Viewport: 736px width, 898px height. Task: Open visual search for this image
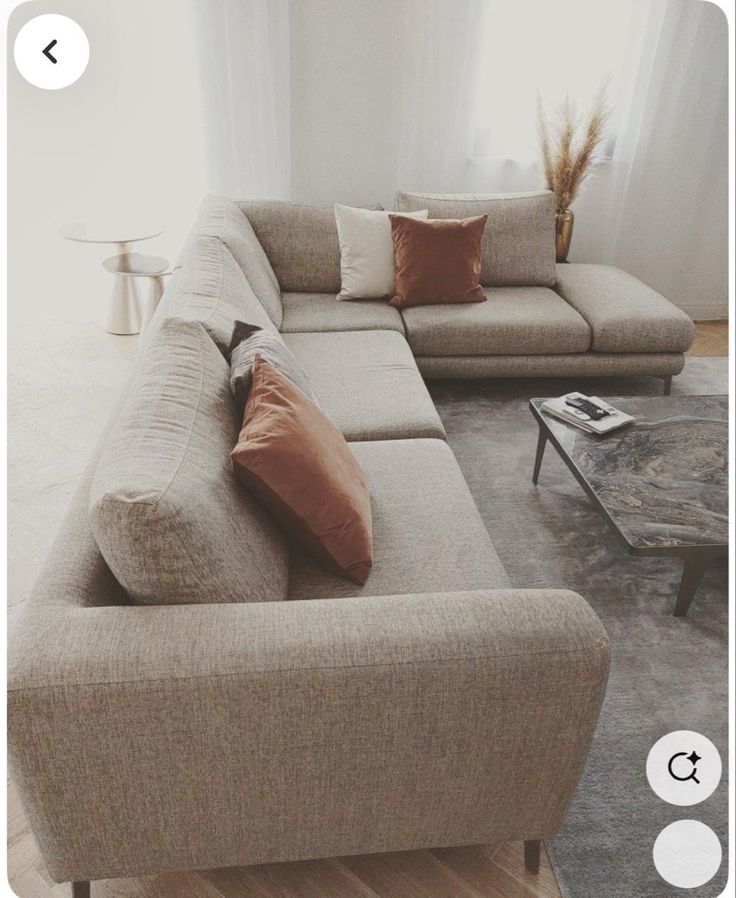(x=683, y=768)
